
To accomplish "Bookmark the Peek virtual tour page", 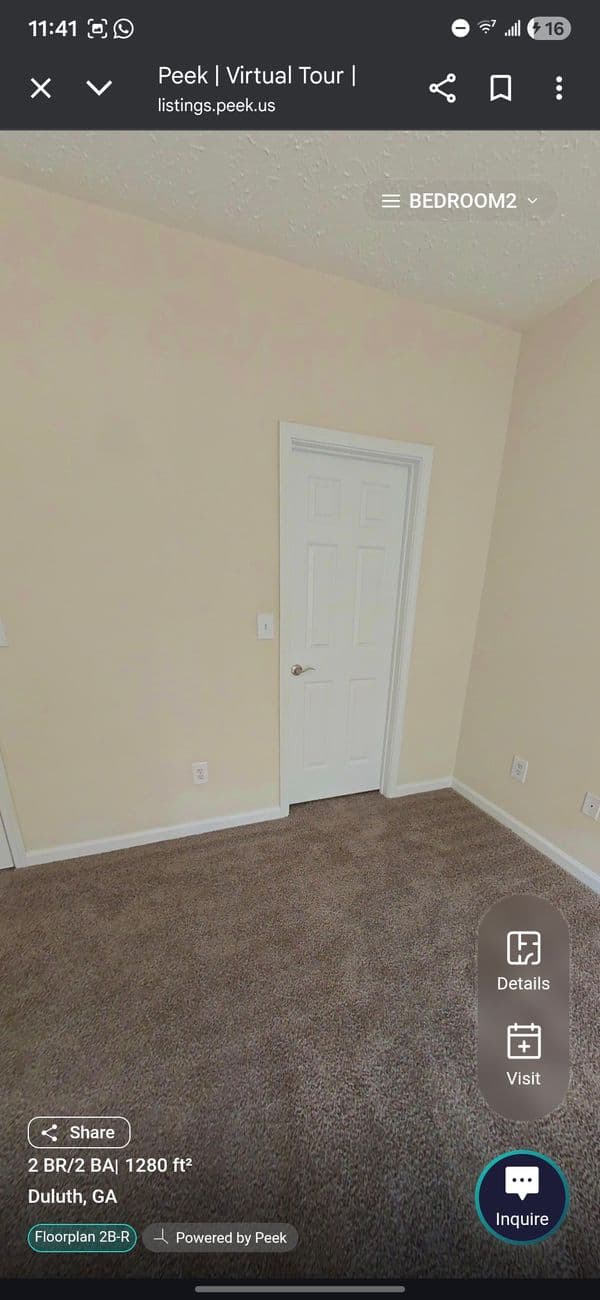I will click(x=501, y=88).
